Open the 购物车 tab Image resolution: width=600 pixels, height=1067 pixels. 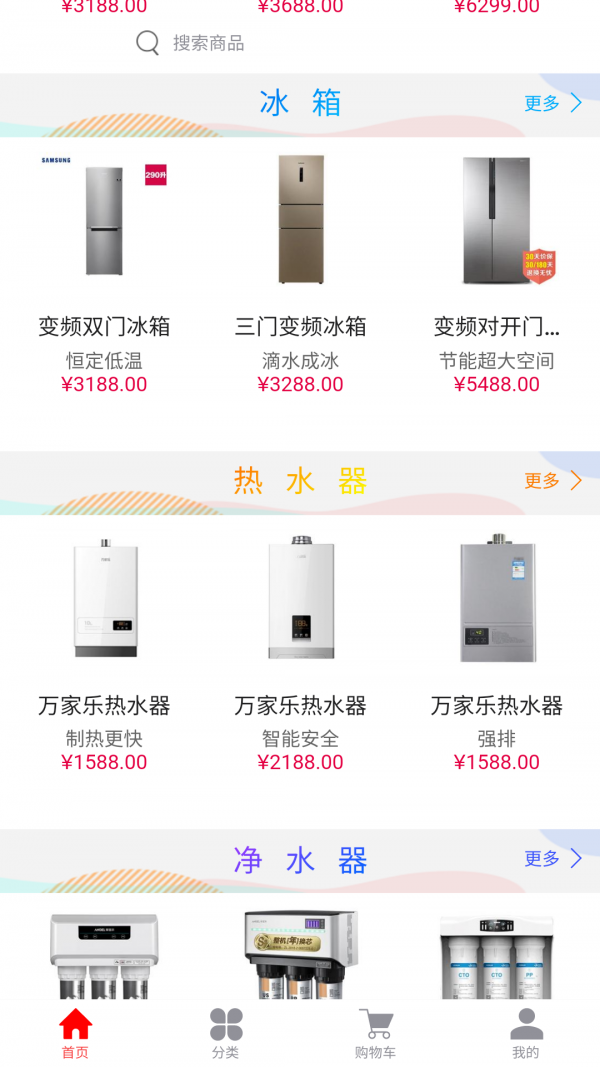[x=375, y=1033]
